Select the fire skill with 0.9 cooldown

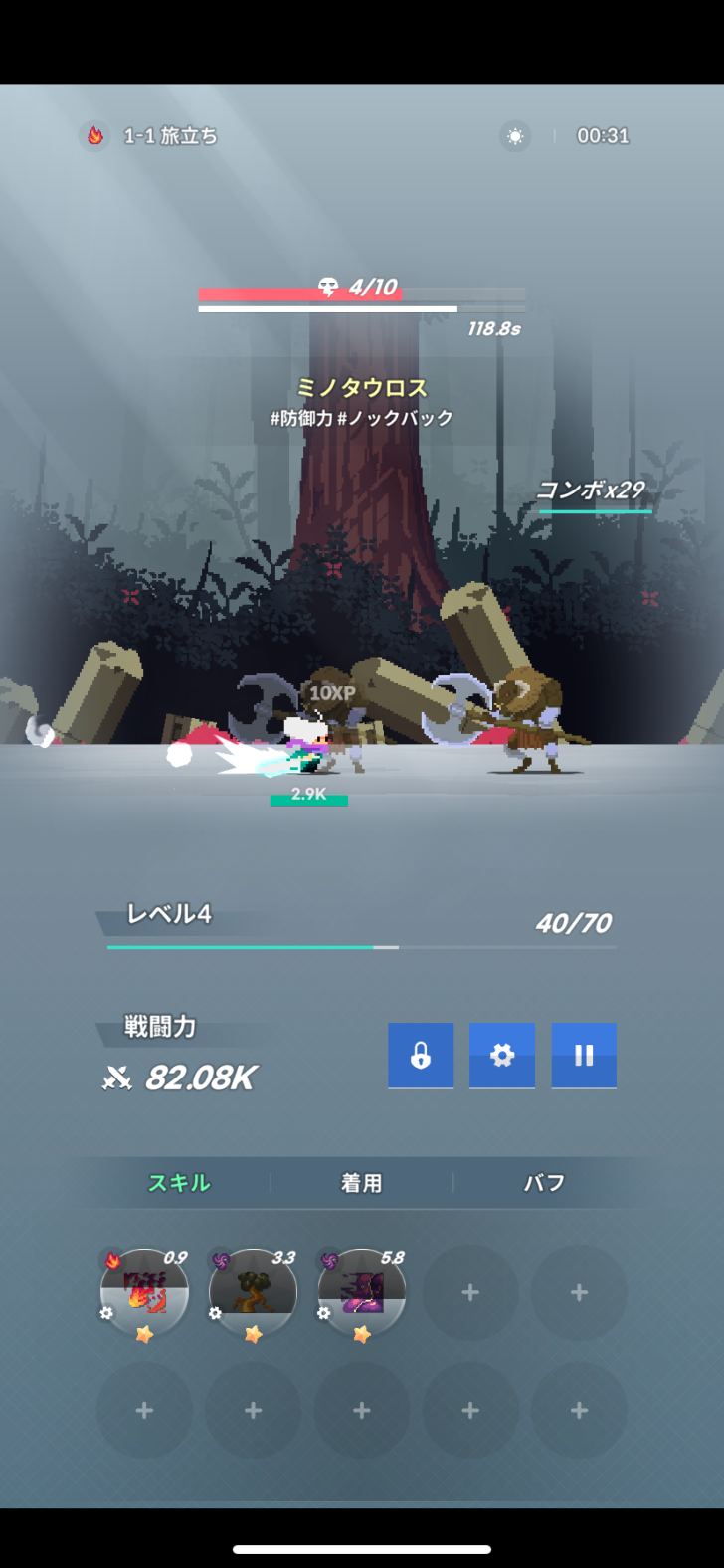pos(144,1292)
